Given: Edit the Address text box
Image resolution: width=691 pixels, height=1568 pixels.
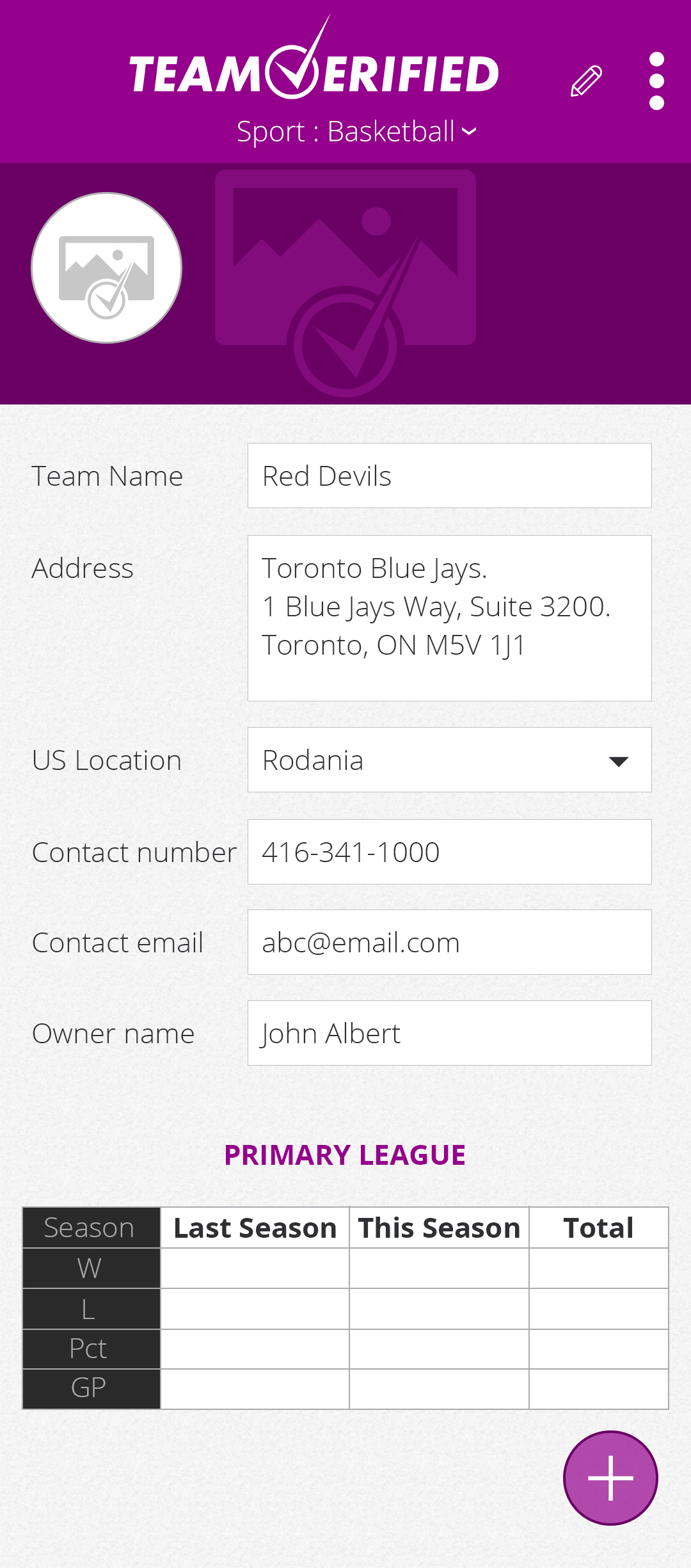Looking at the screenshot, I should (x=449, y=618).
